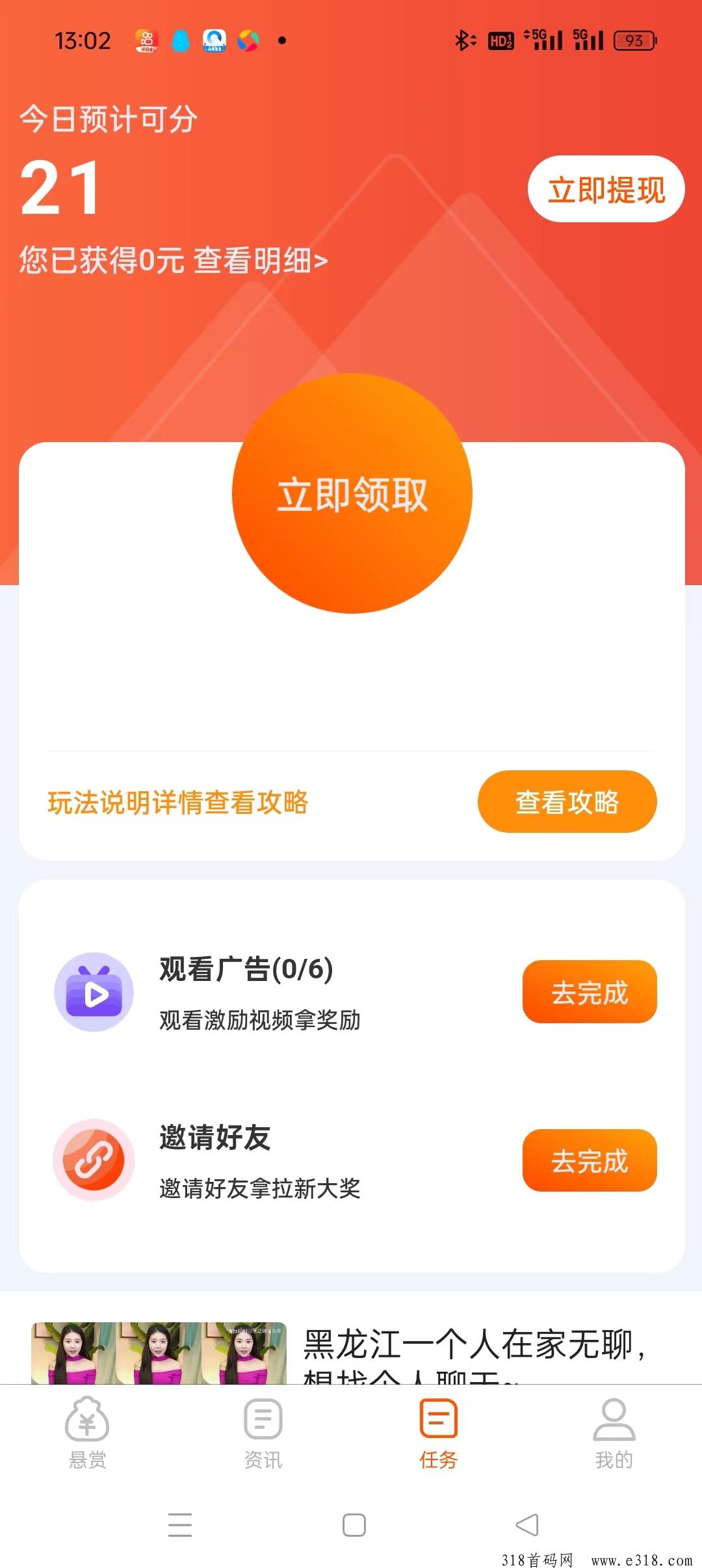Image resolution: width=702 pixels, height=1568 pixels.
Task: Tap the 立即提现 withdraw button
Action: (606, 189)
